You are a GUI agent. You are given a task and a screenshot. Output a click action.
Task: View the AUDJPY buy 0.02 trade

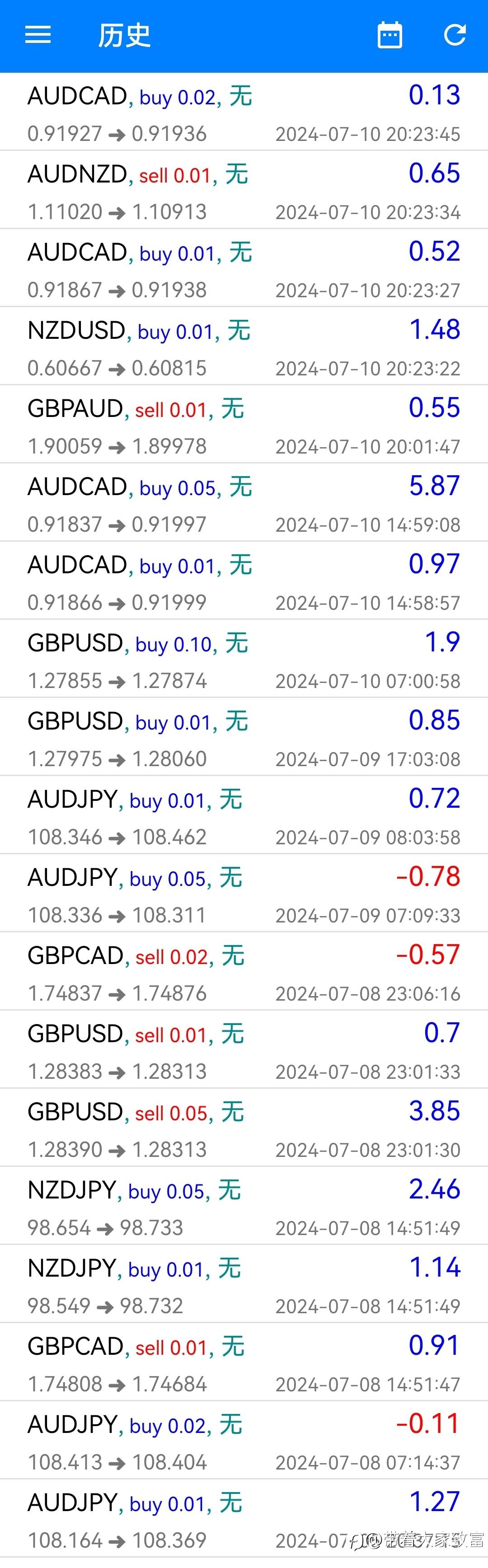click(x=244, y=1441)
